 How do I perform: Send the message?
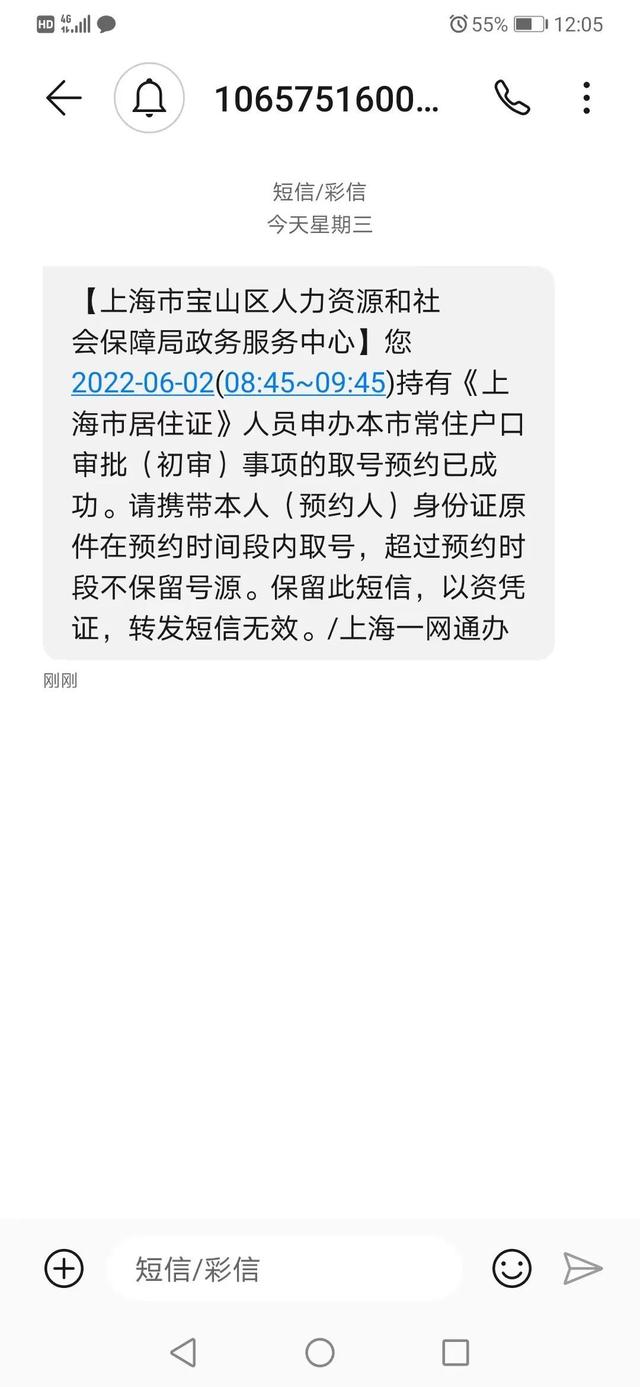[x=583, y=1269]
